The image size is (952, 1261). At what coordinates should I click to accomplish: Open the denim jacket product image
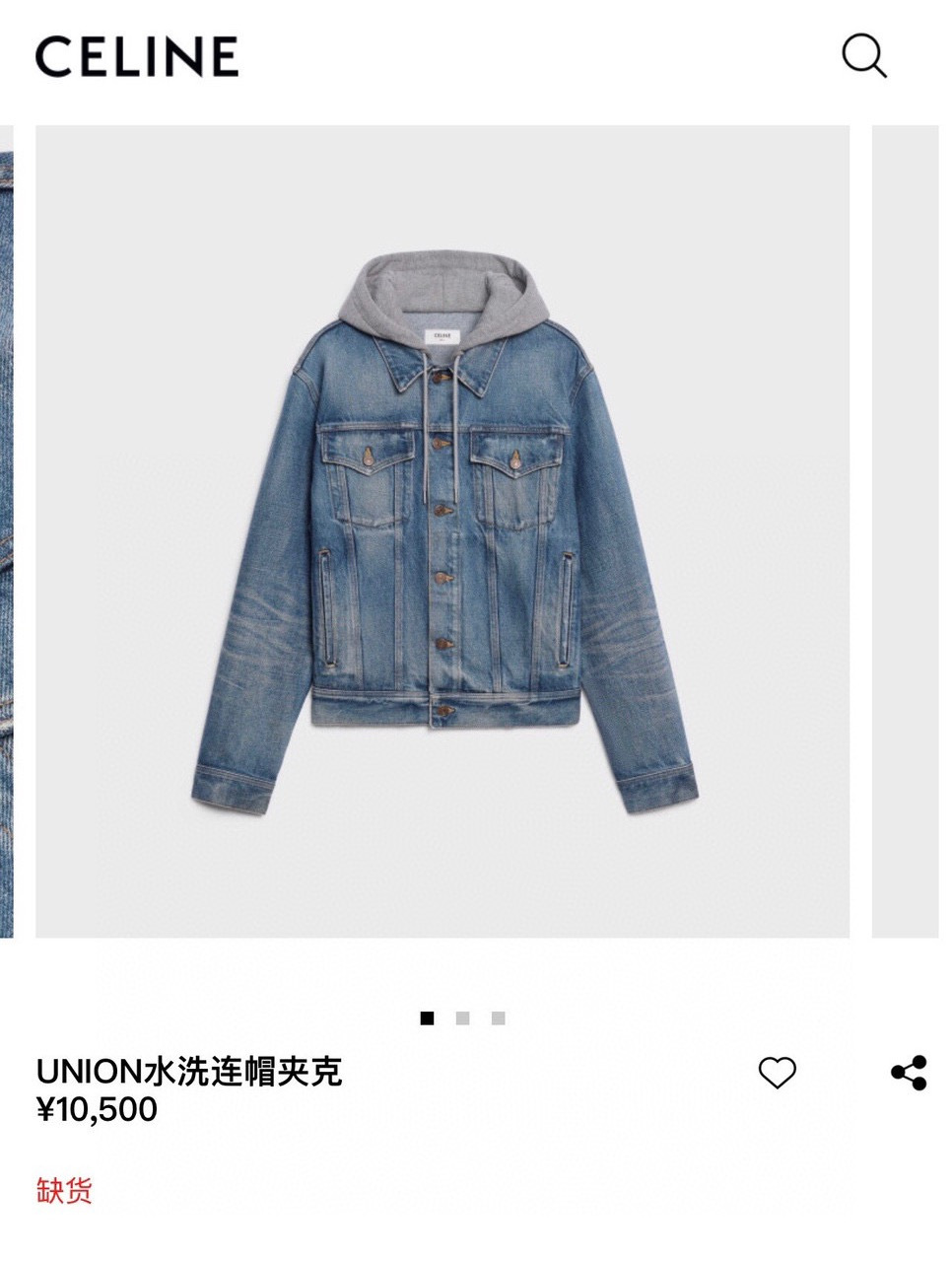coord(442,530)
